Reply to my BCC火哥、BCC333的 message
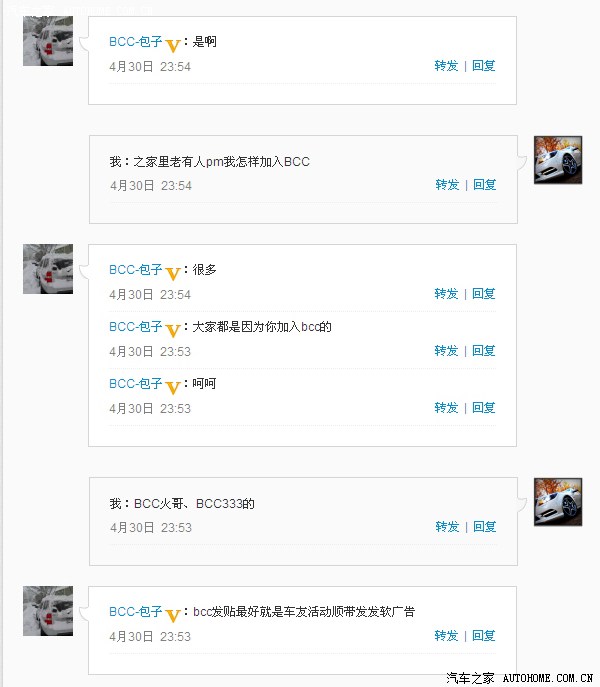Viewport: 600px width, 687px height. point(485,527)
